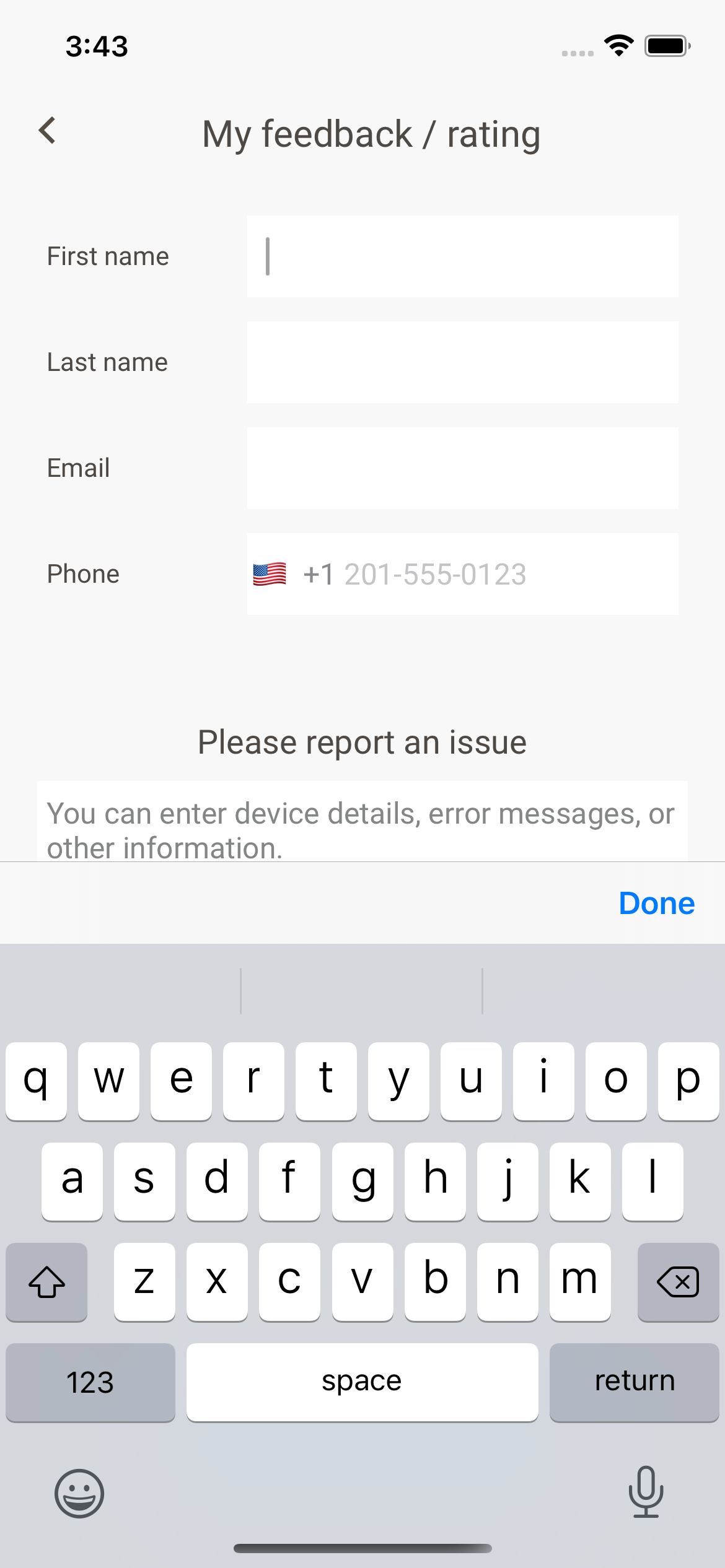This screenshot has width=725, height=1568.
Task: Toggle the Shift key
Action: 46,1283
